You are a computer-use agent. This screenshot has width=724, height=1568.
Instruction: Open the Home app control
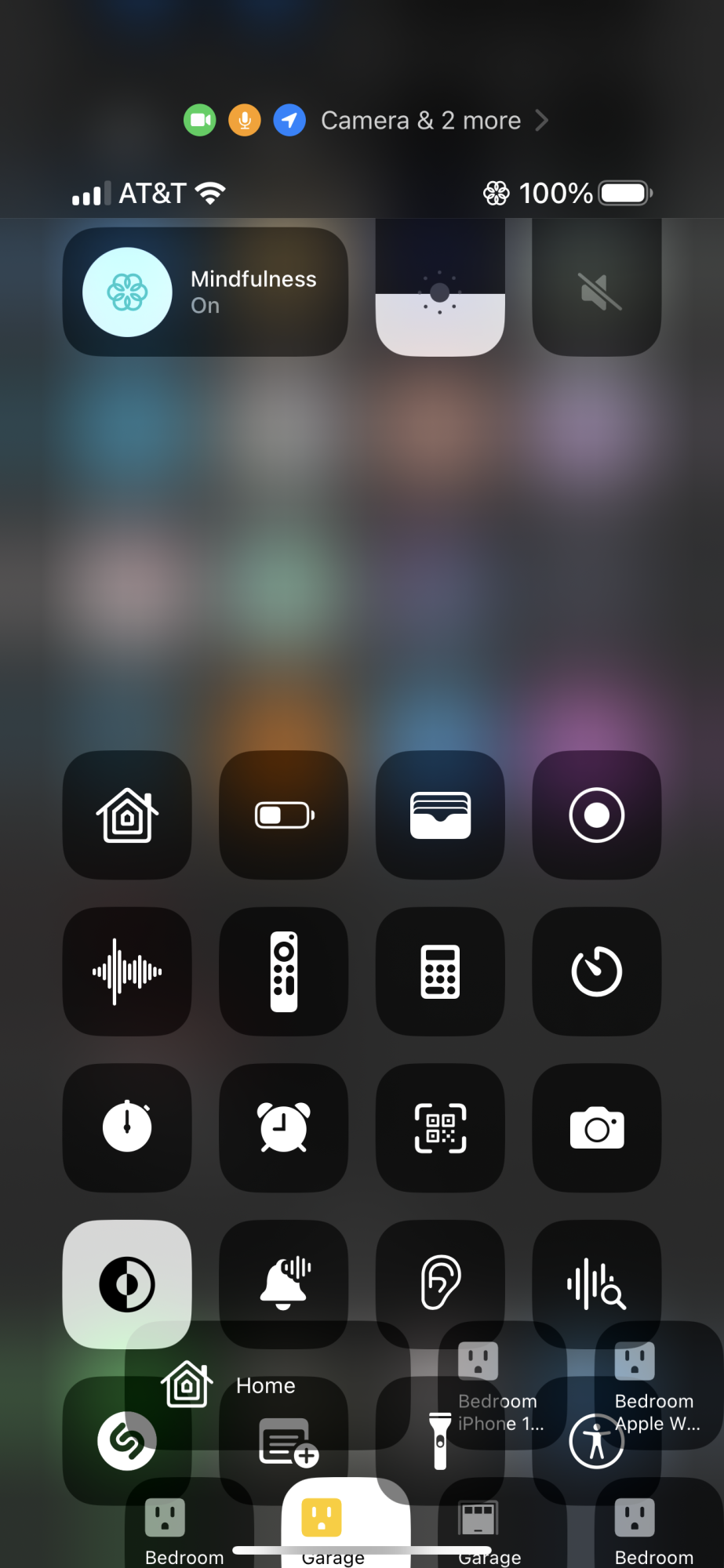pos(127,815)
